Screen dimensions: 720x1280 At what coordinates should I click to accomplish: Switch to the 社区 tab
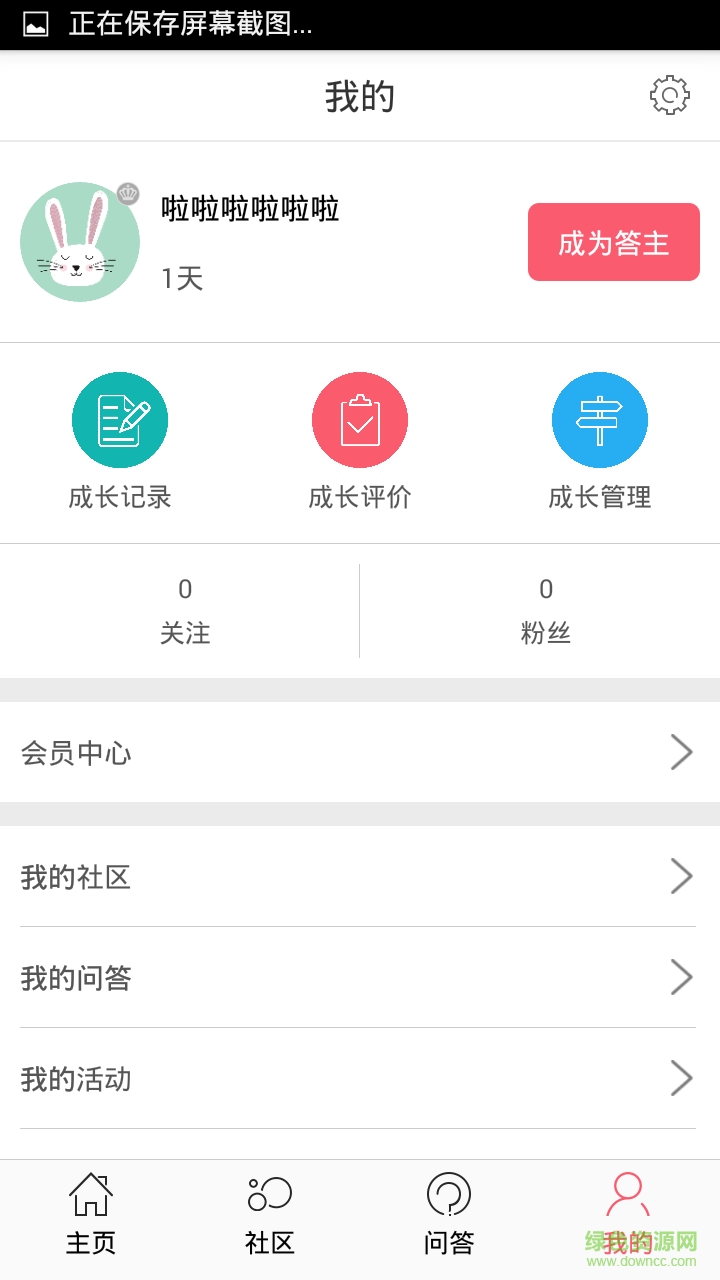coord(270,1214)
